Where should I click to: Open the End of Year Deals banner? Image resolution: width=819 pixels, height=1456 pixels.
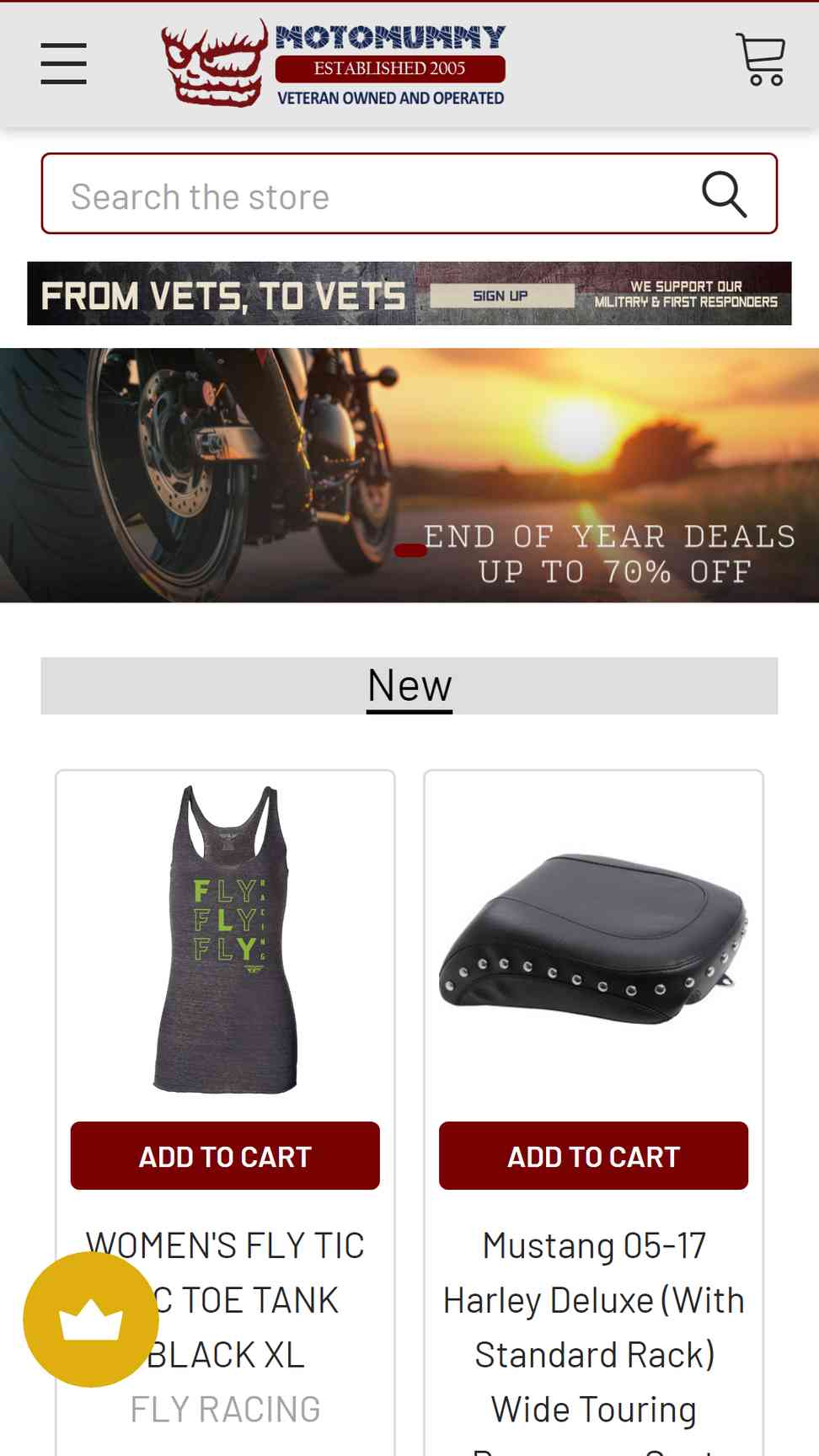pos(409,475)
